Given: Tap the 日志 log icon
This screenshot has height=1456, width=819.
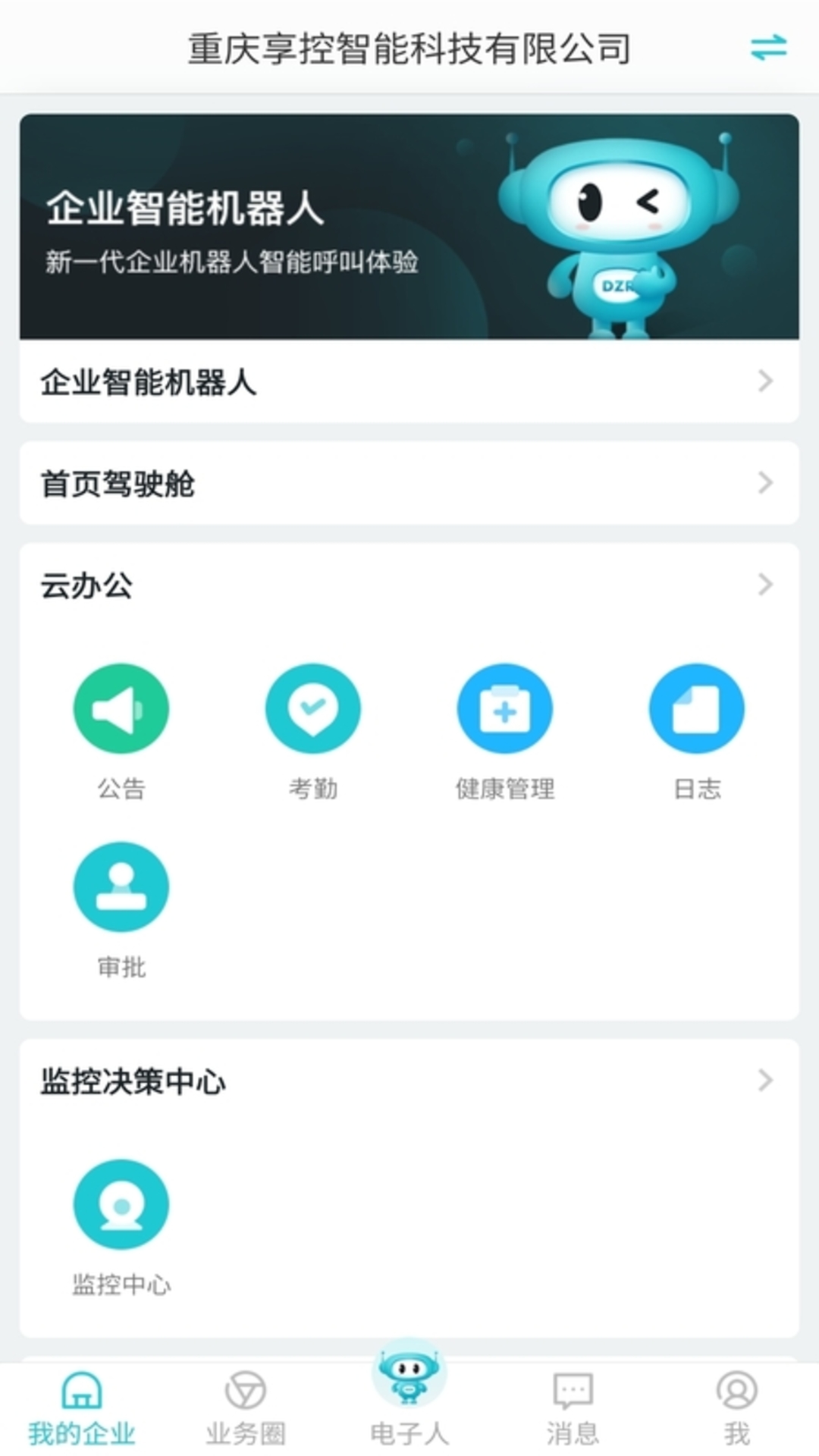Looking at the screenshot, I should click(697, 708).
